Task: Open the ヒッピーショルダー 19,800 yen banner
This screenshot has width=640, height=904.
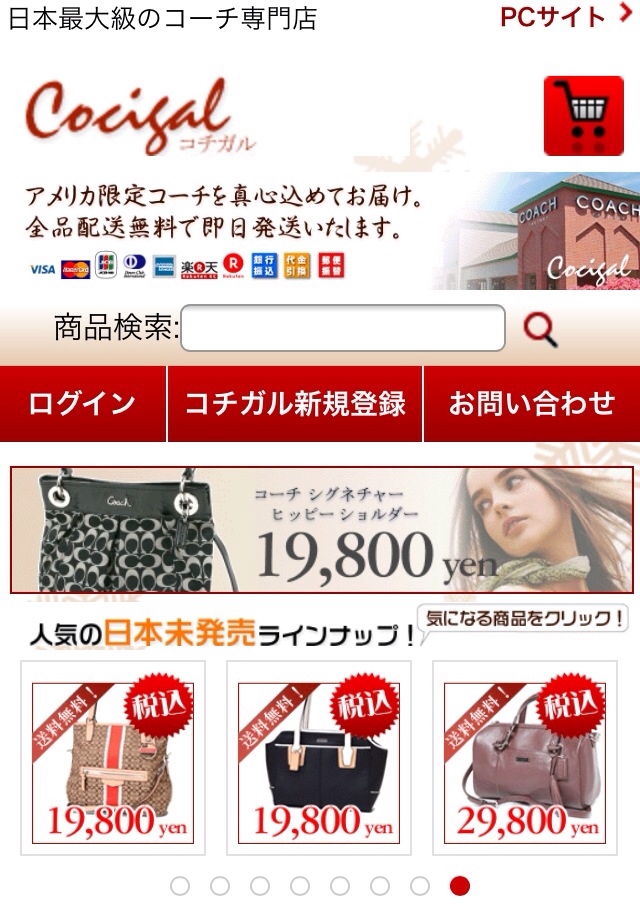Action: click(x=321, y=530)
